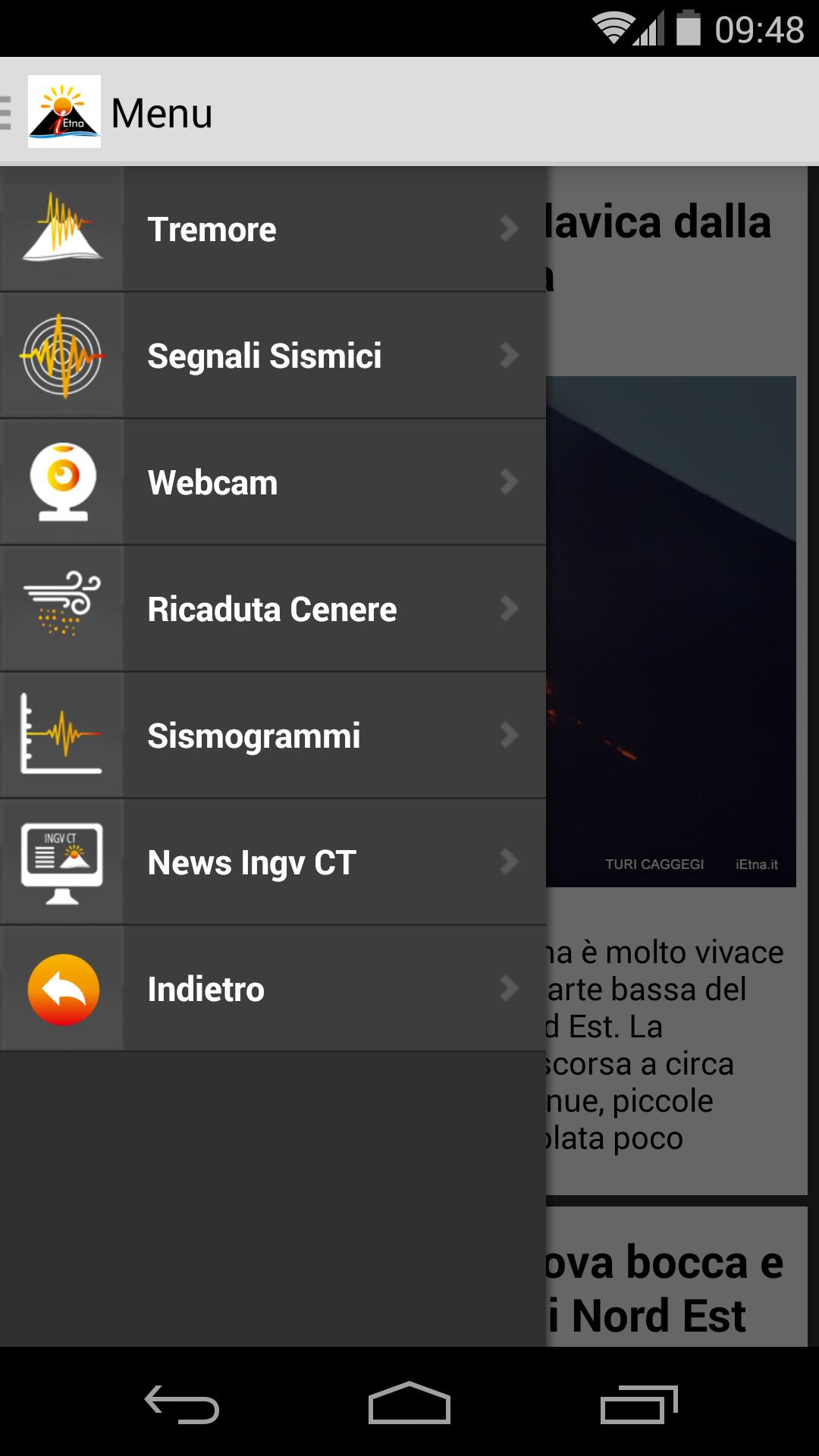Tap Indietro to go back

pyautogui.click(x=273, y=989)
